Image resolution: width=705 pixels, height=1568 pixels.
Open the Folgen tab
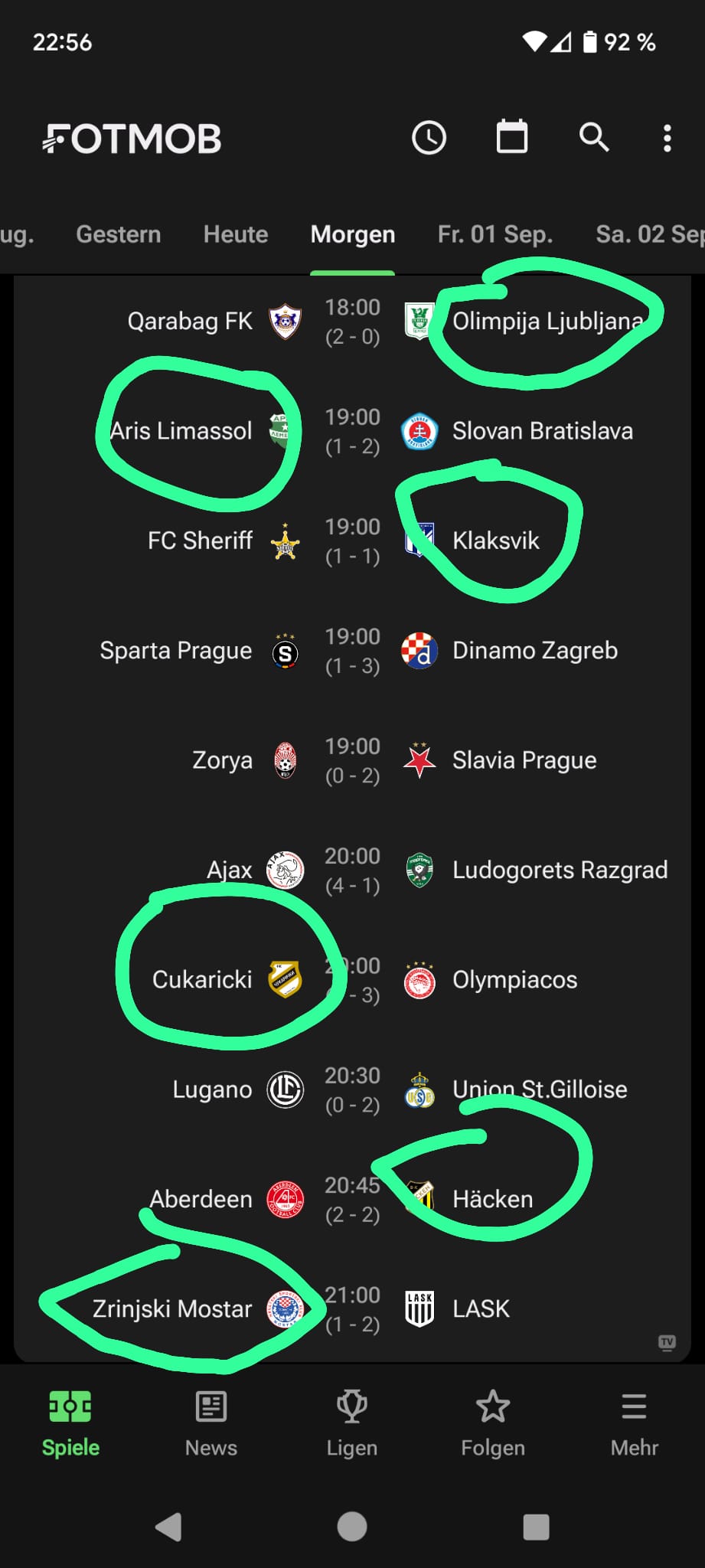tap(493, 1424)
